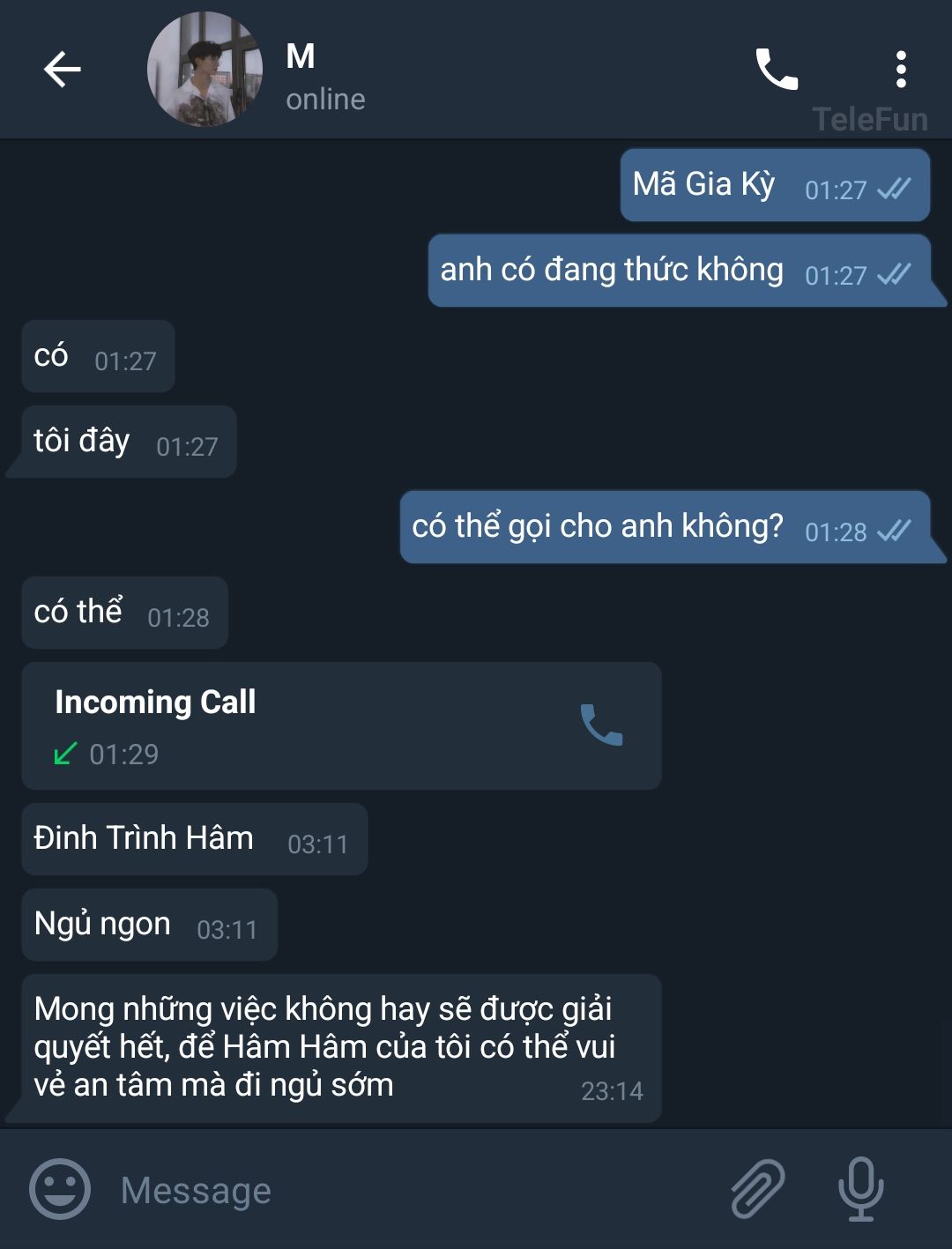This screenshot has width=952, height=1249.
Task: Call back from the Incoming Call entry
Action: [602, 725]
